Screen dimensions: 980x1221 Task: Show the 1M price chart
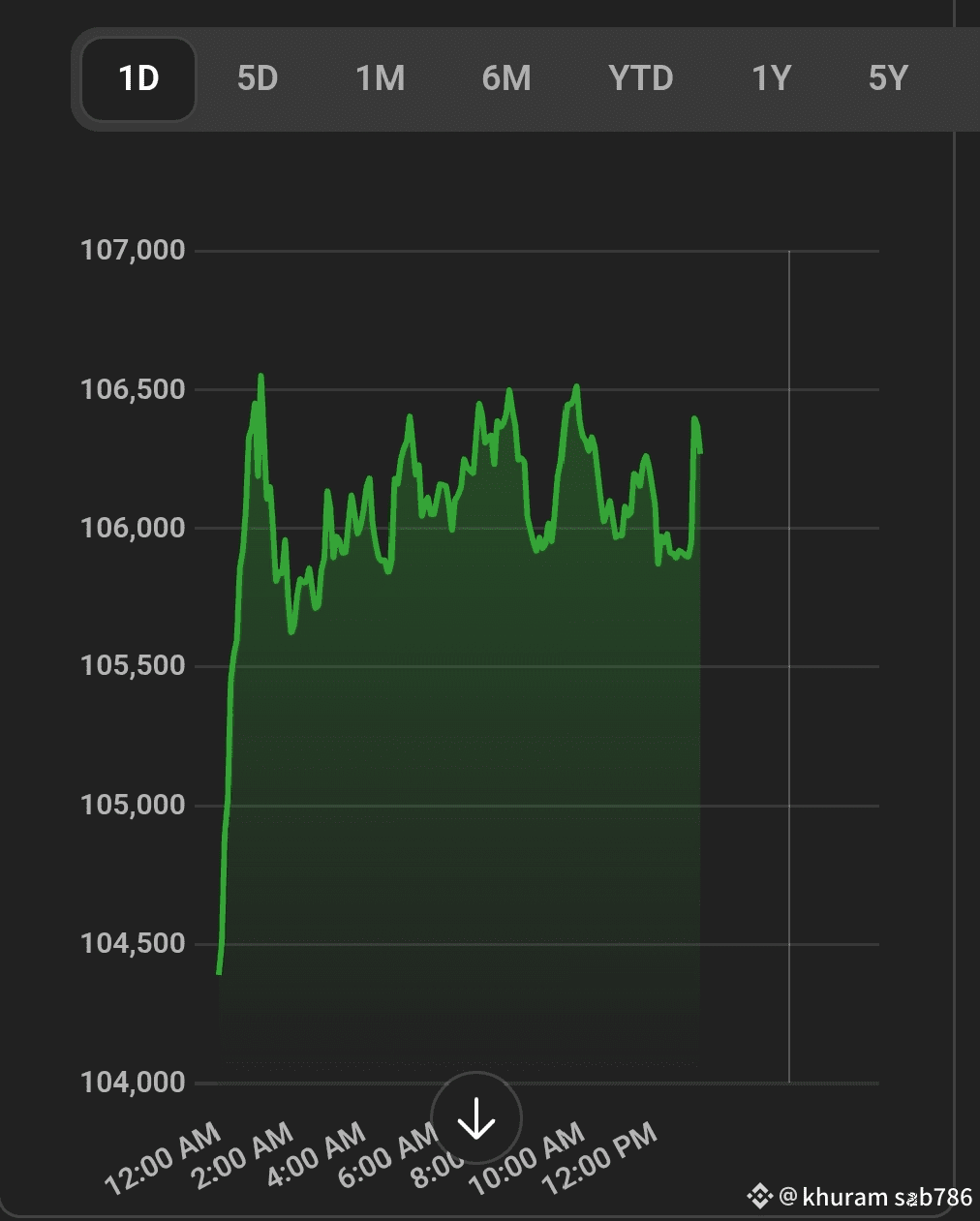pos(380,78)
